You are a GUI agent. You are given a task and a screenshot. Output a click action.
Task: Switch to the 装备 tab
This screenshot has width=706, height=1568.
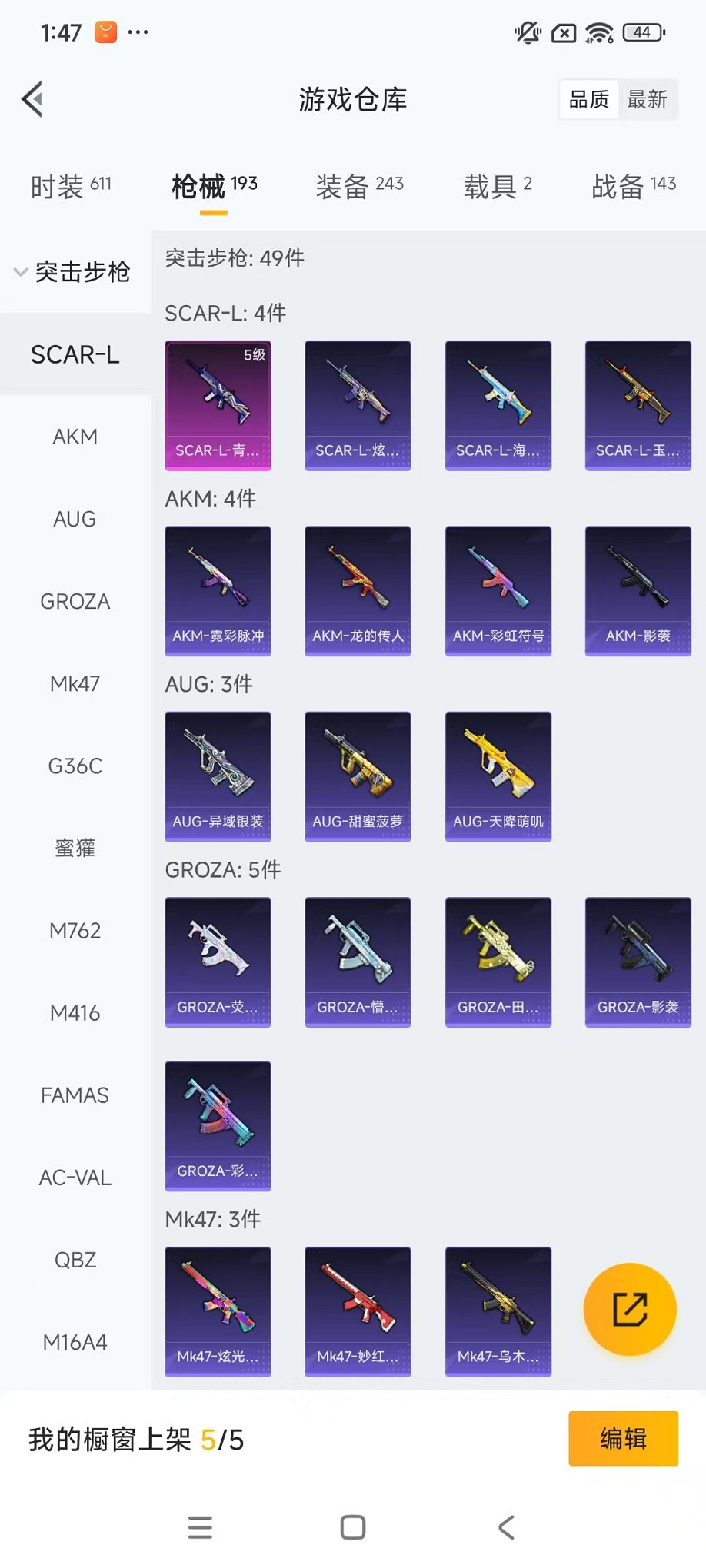(359, 185)
